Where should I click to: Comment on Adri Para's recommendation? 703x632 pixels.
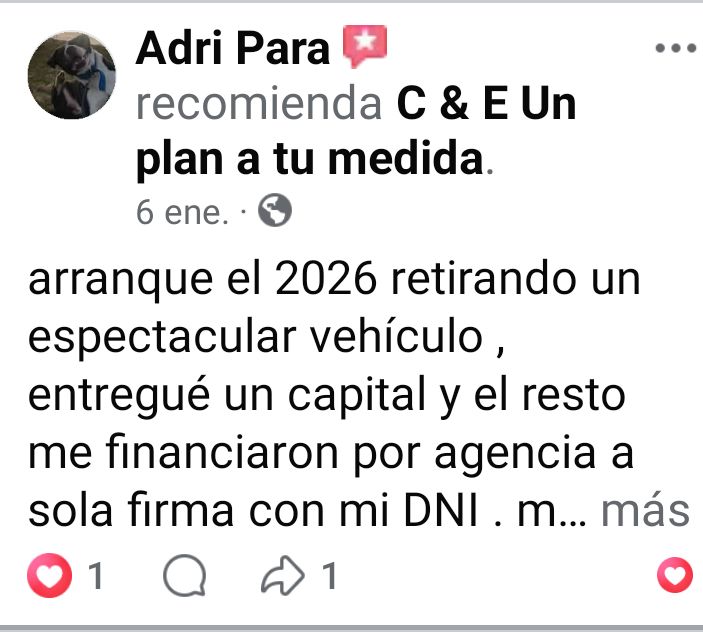click(x=183, y=575)
